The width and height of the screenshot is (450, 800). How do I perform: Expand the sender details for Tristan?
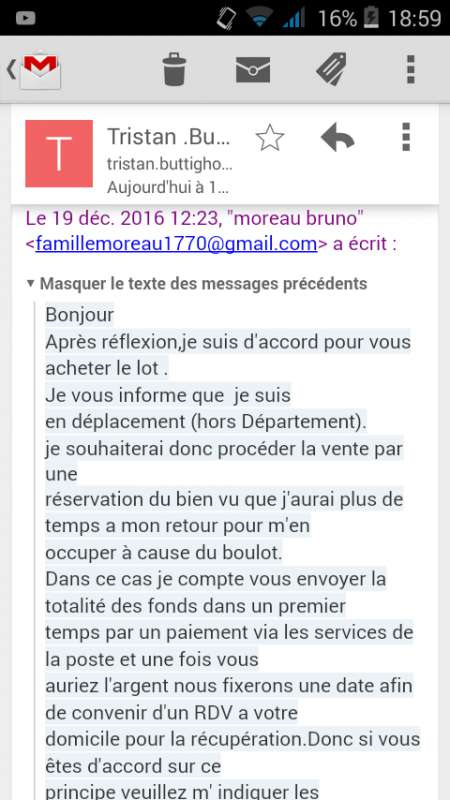[169, 159]
